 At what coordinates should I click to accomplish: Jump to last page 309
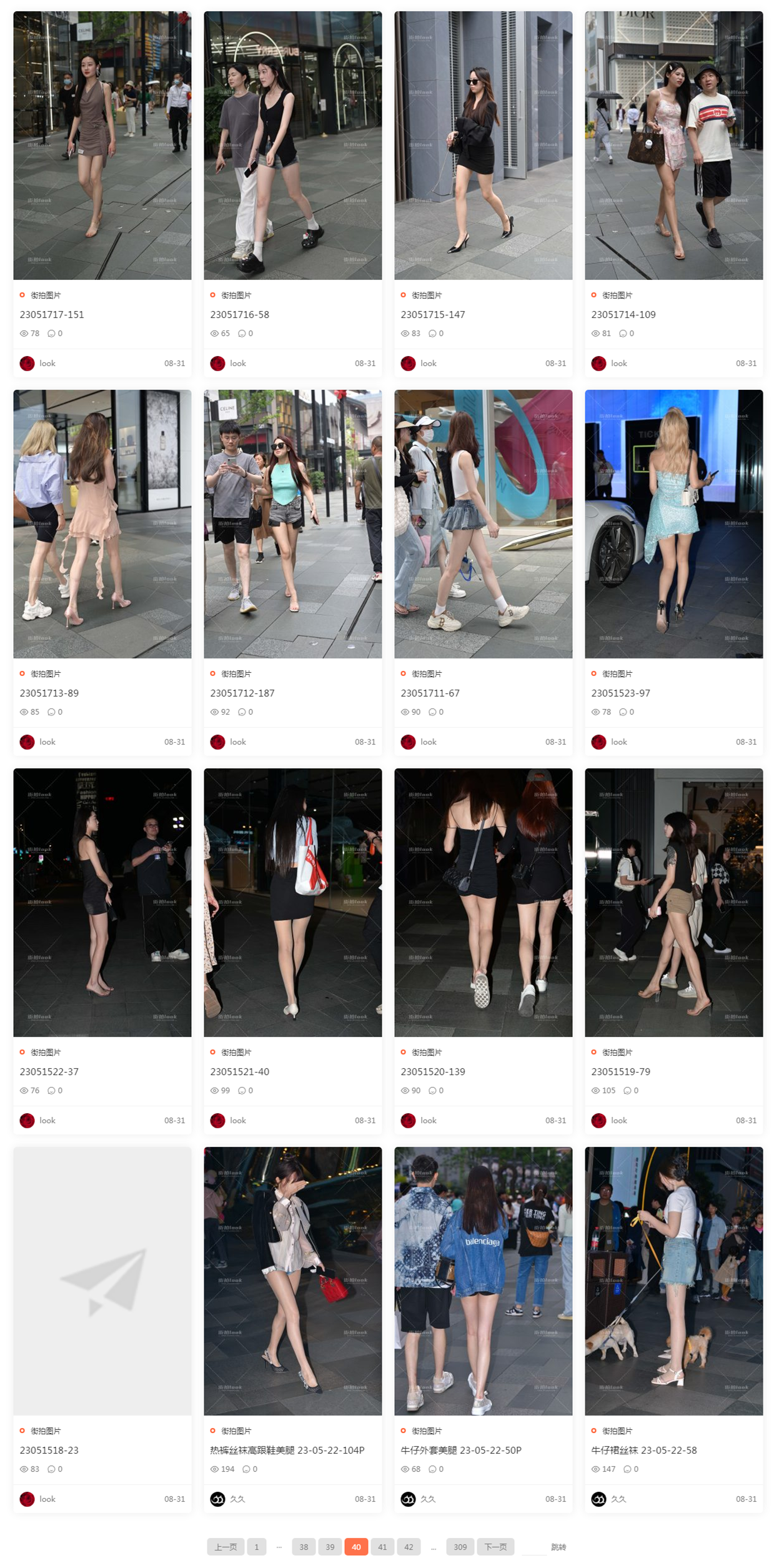(x=460, y=1547)
